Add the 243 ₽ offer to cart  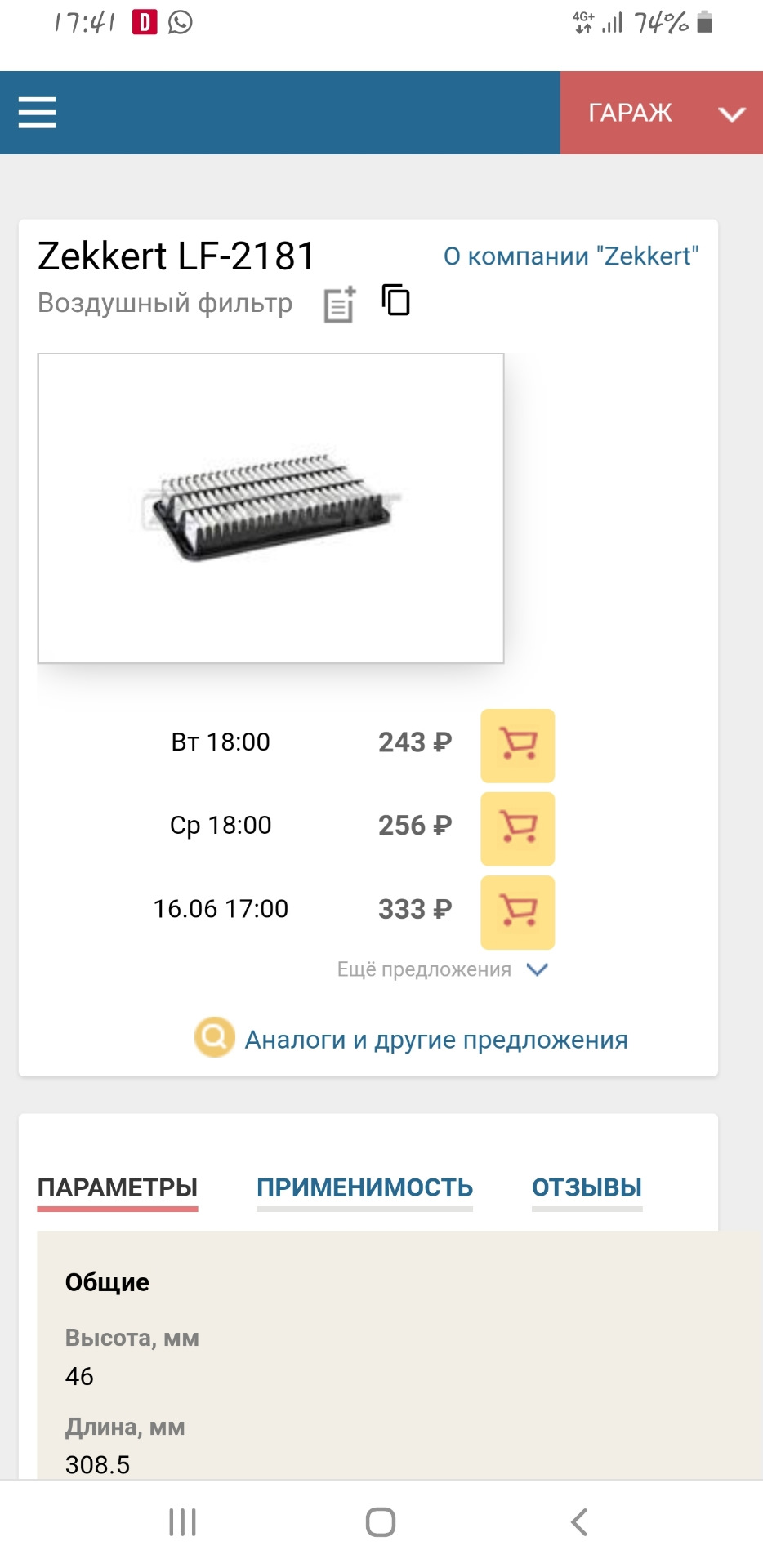click(x=517, y=746)
